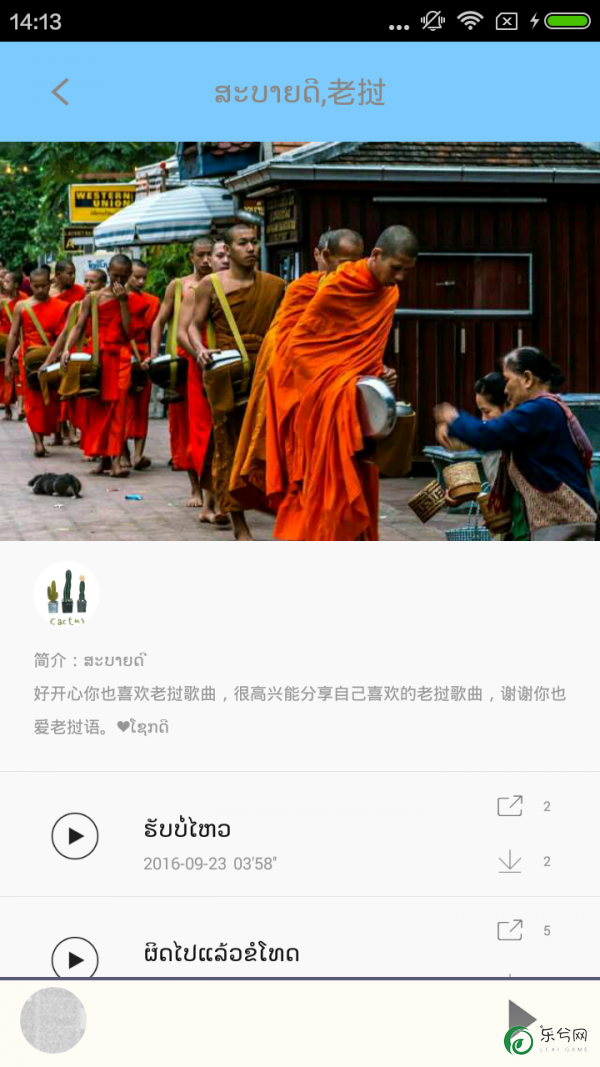The image size is (600, 1067).
Task: Download the song ຮັບບໍ່ໄຫວ
Action: [x=510, y=861]
